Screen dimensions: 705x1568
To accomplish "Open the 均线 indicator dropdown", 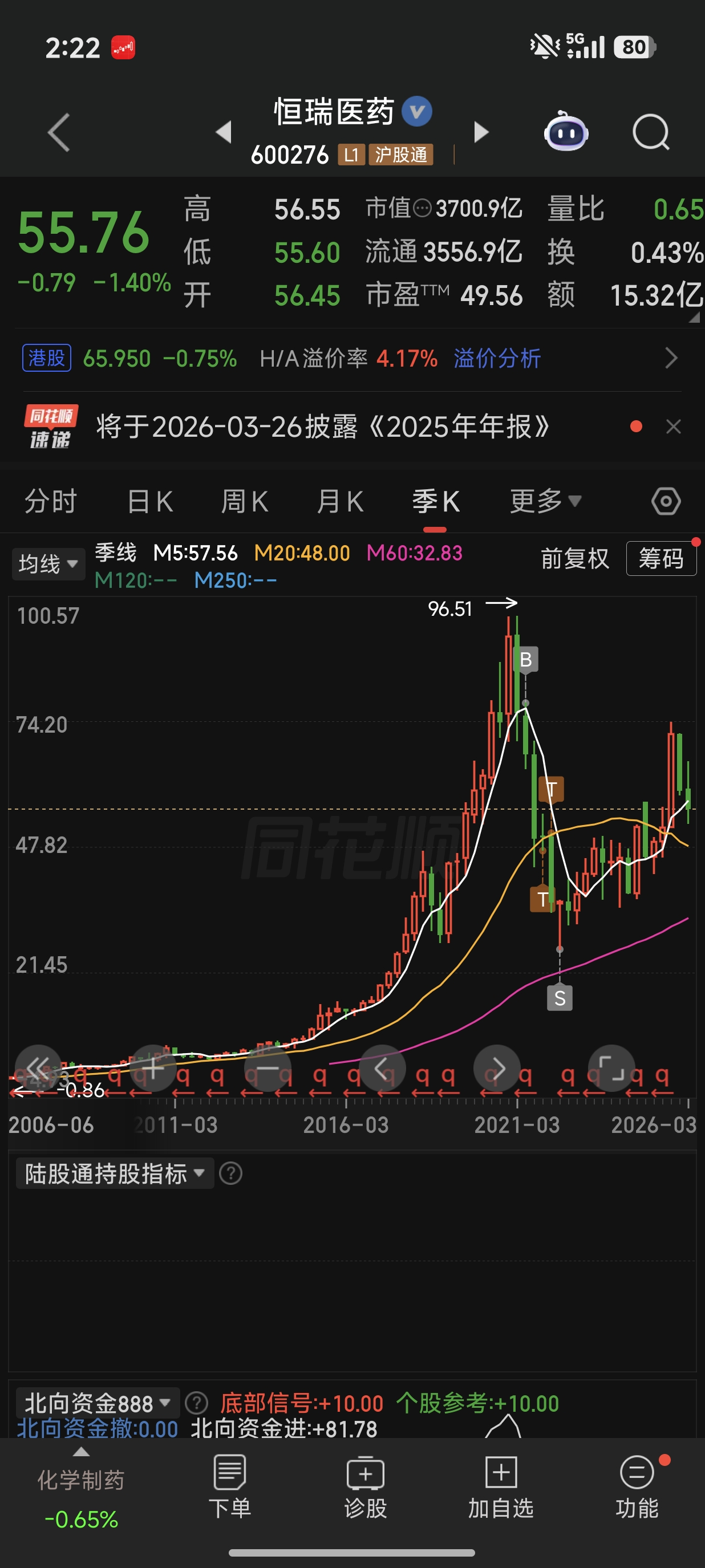I will (x=48, y=564).
